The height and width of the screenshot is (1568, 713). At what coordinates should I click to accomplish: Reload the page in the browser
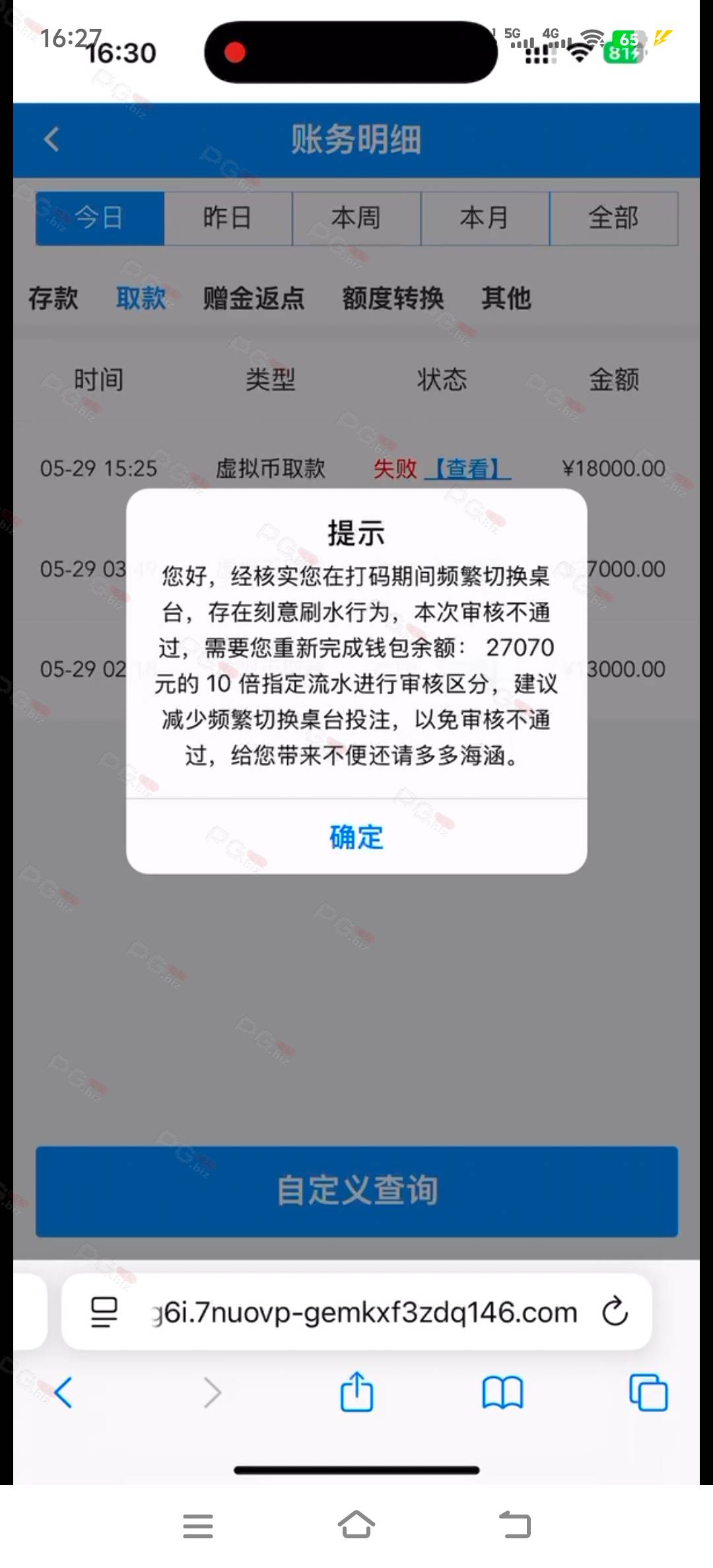615,1312
